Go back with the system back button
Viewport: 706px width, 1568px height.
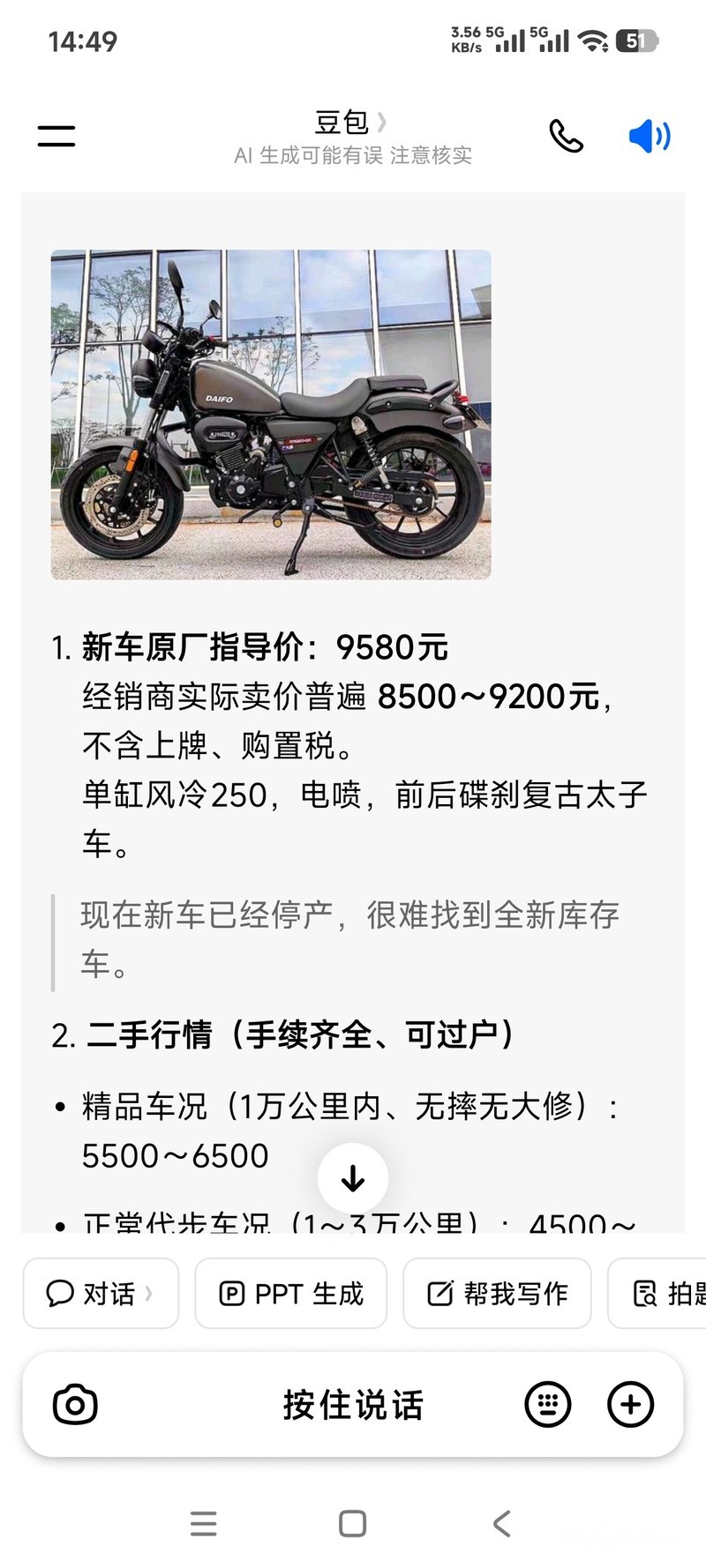(501, 1523)
